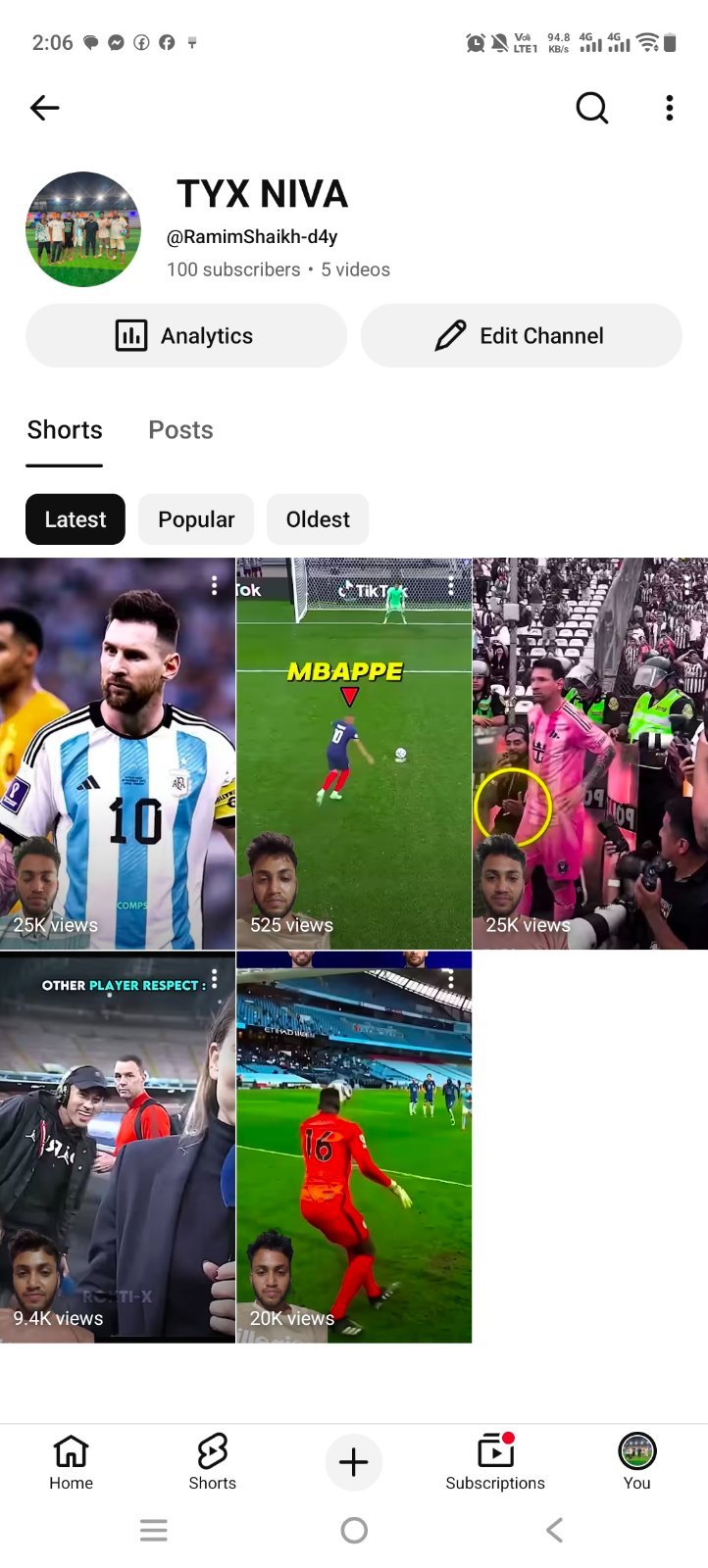Select the Popular filter chip
Screen dimensions: 708x1568
[x=196, y=519]
